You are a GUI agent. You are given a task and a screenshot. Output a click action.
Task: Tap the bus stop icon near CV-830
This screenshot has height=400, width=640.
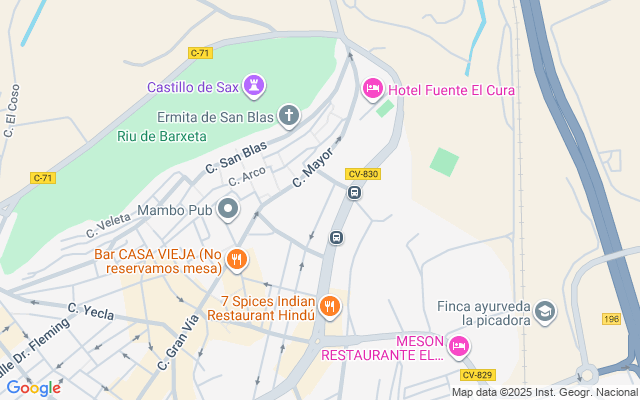pyautogui.click(x=354, y=193)
